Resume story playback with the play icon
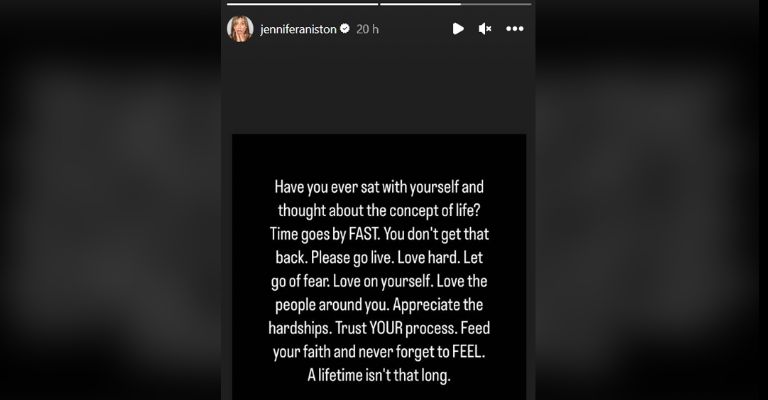This screenshot has height=400, width=768. coord(458,29)
